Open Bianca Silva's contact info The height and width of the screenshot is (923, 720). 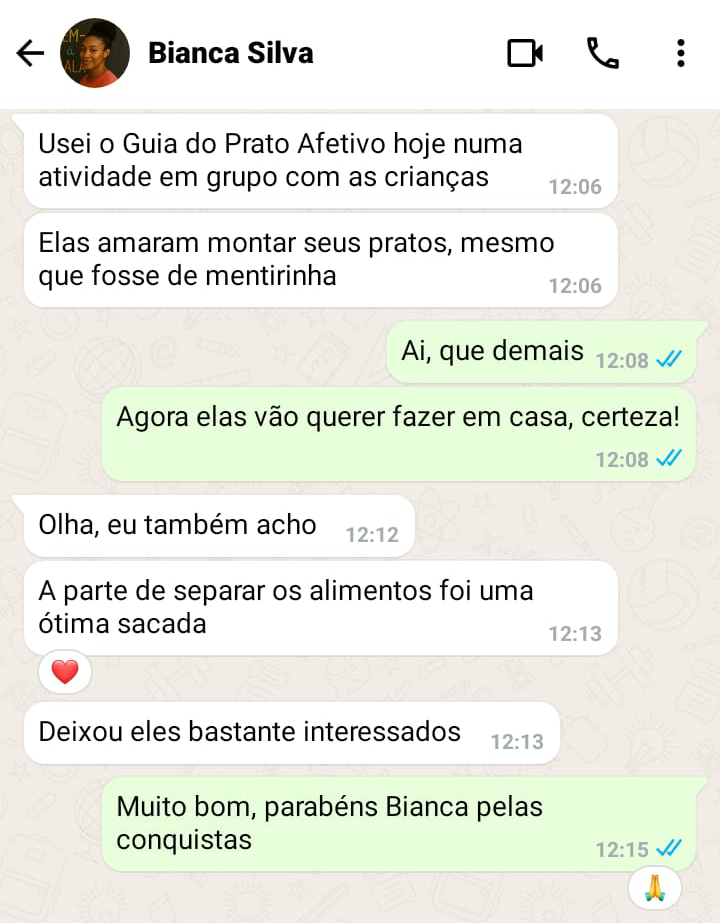(x=231, y=53)
